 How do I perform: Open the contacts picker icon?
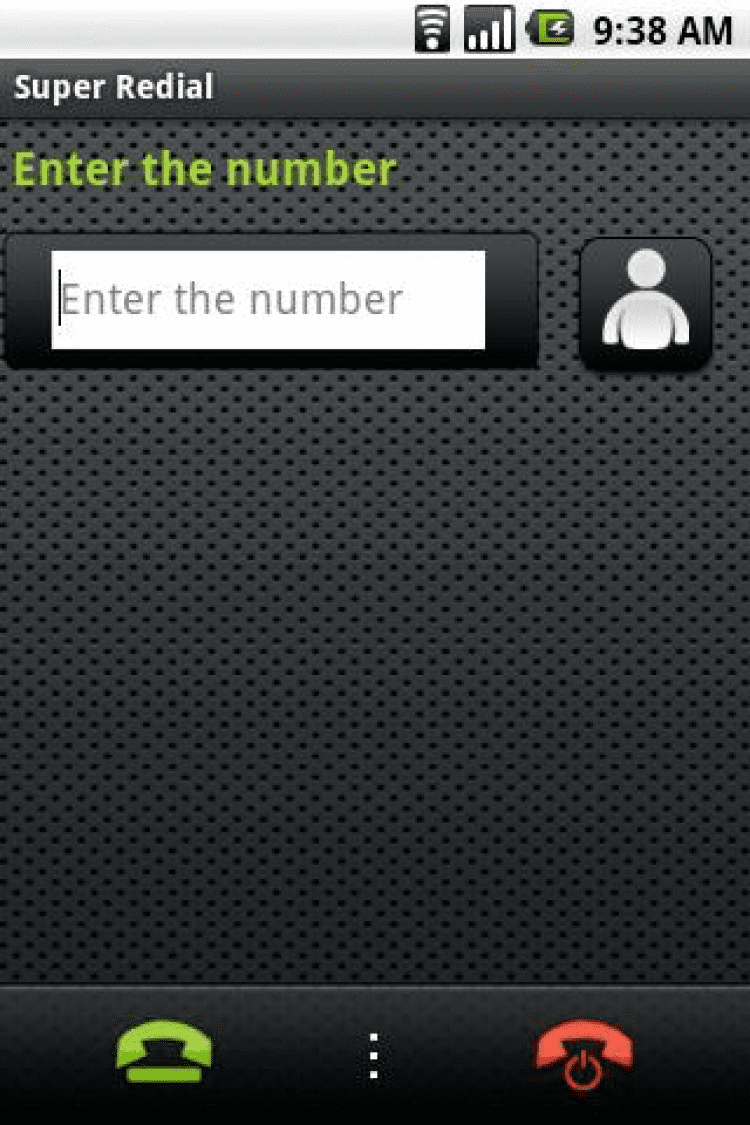coord(646,304)
